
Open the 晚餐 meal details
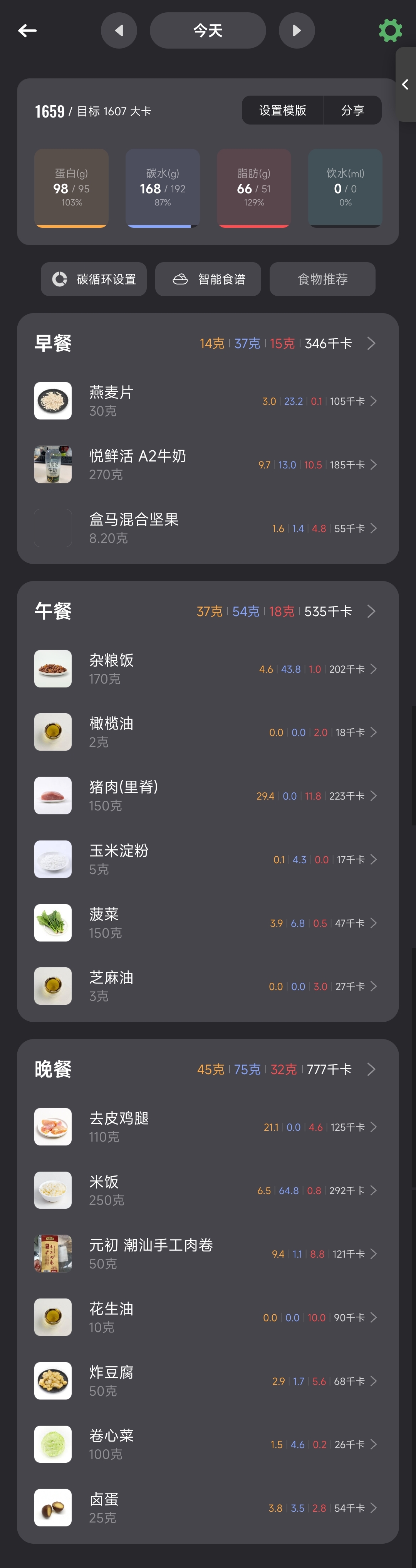[207, 1069]
